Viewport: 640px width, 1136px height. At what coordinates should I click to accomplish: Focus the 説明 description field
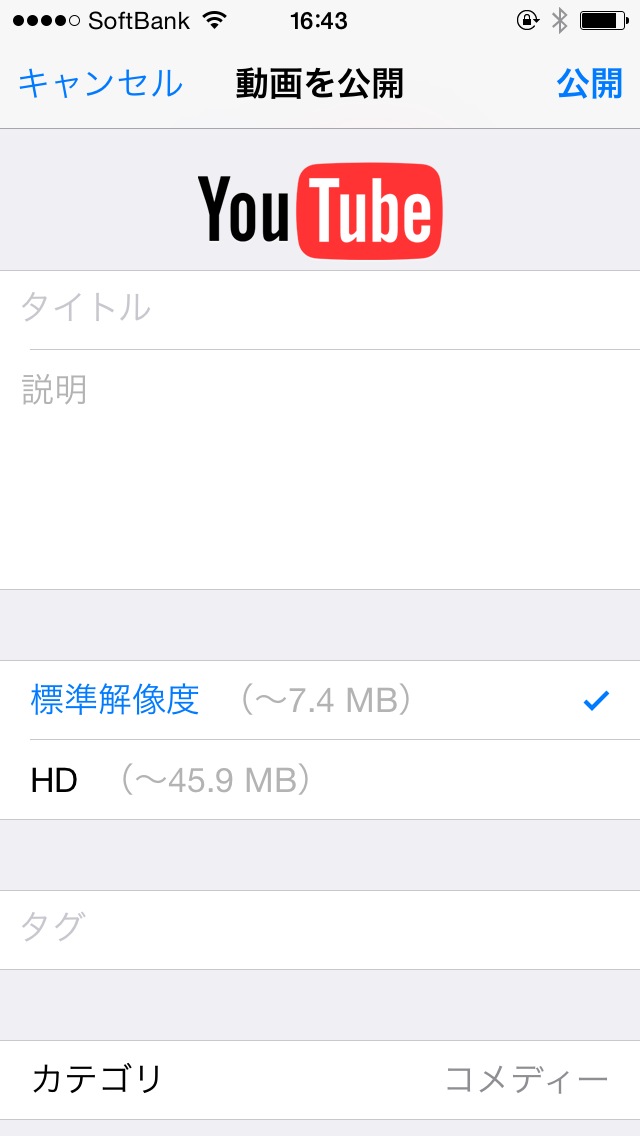[x=320, y=469]
